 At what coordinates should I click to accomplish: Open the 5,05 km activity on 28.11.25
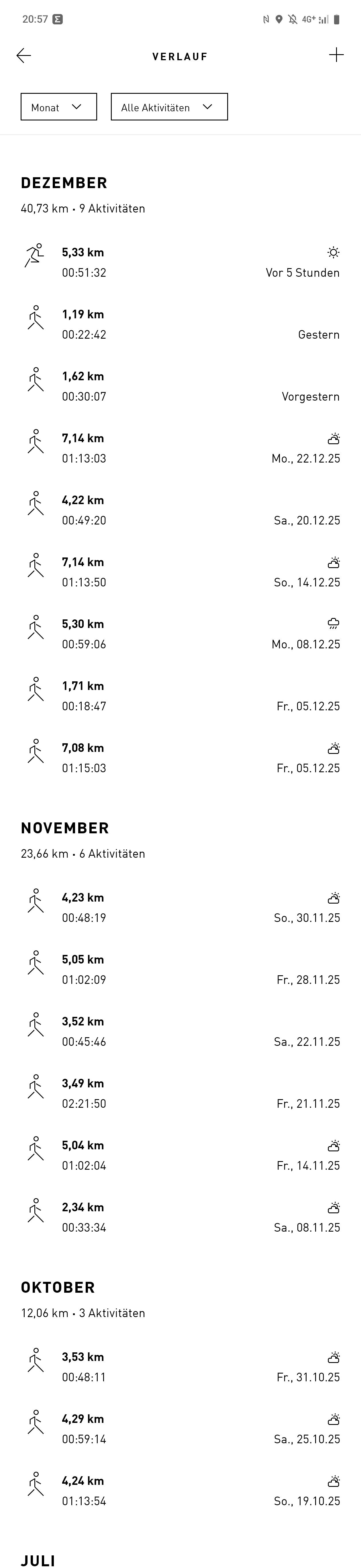(x=180, y=970)
